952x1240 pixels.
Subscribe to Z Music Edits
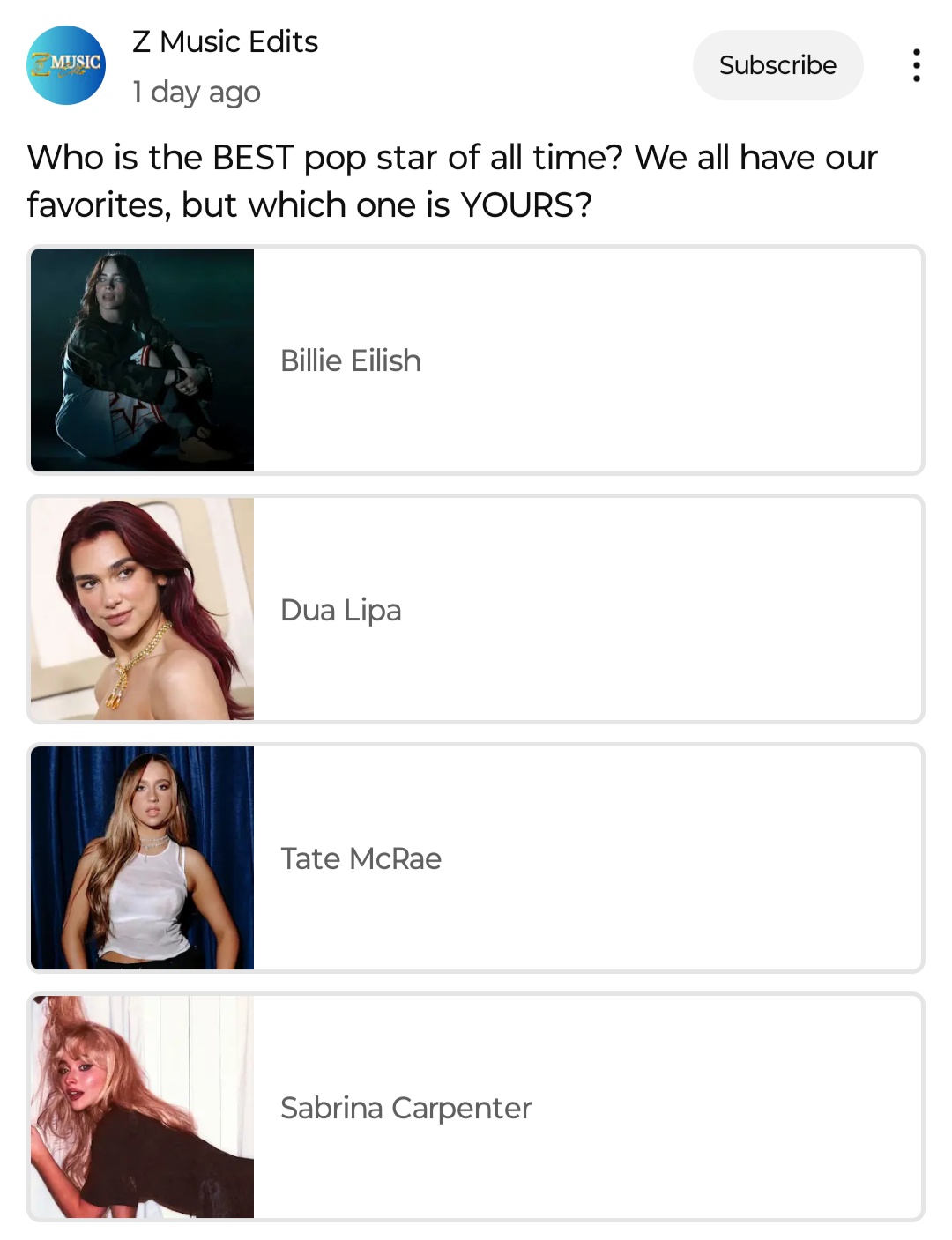(777, 65)
